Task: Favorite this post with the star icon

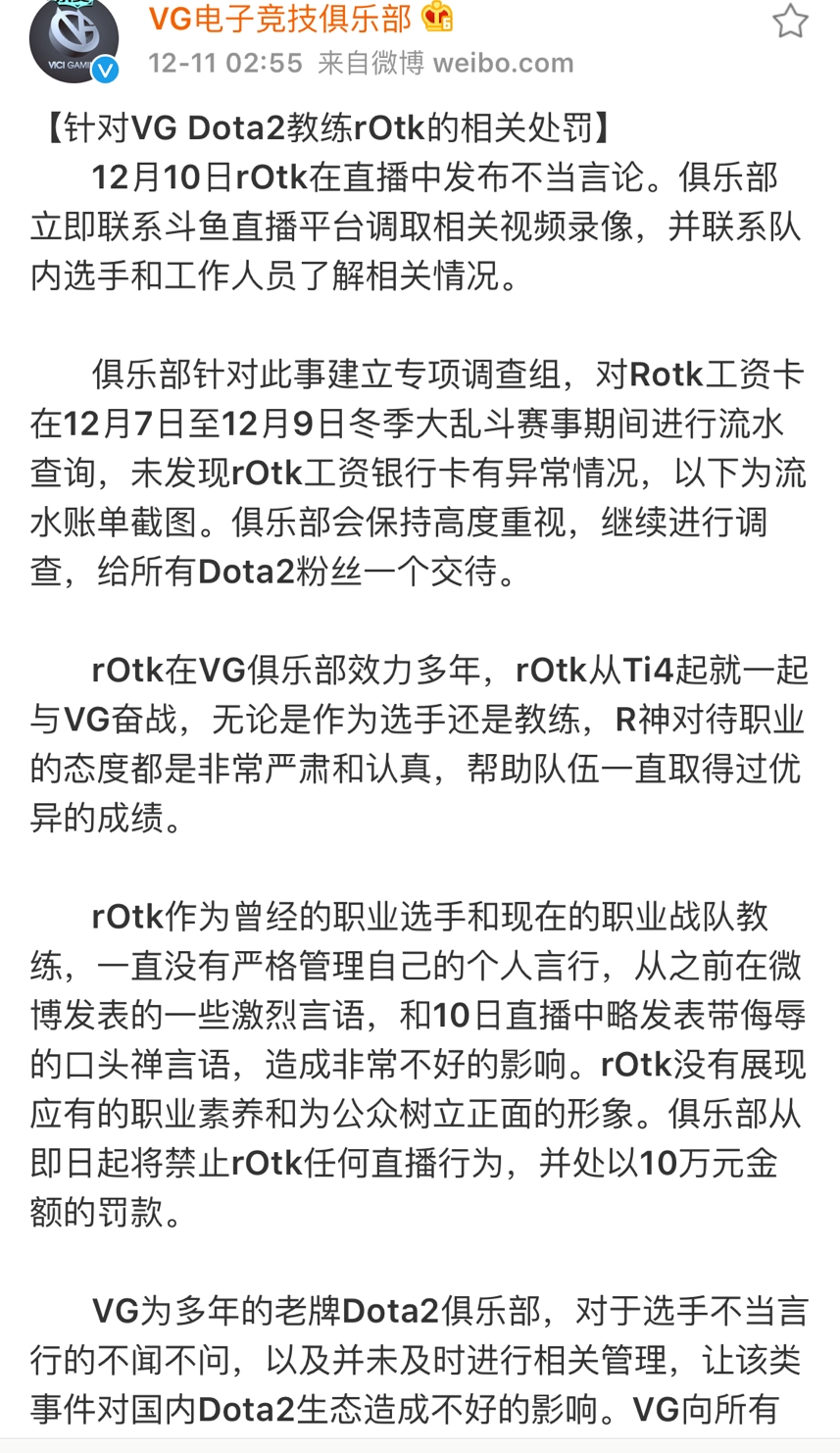Action: (789, 22)
